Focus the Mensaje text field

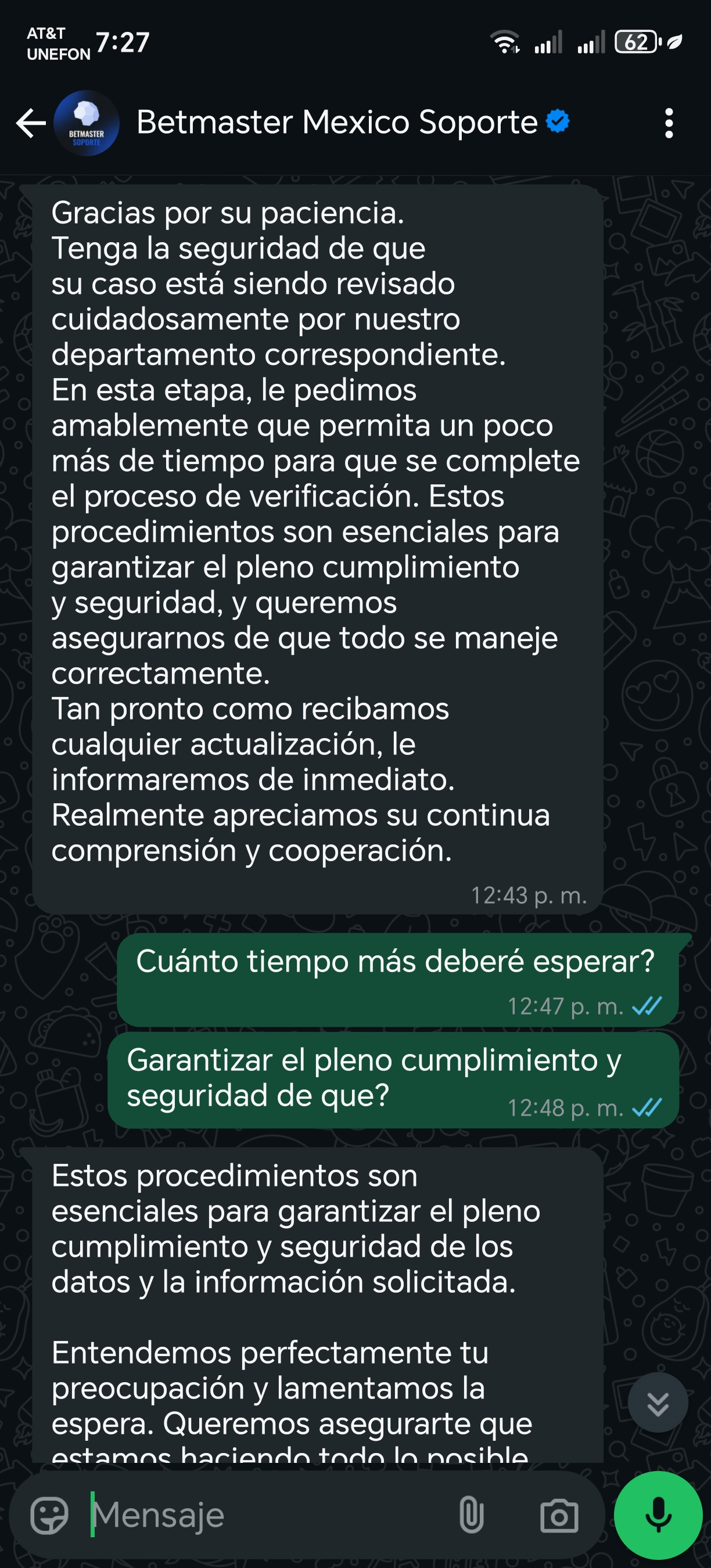(268, 1515)
